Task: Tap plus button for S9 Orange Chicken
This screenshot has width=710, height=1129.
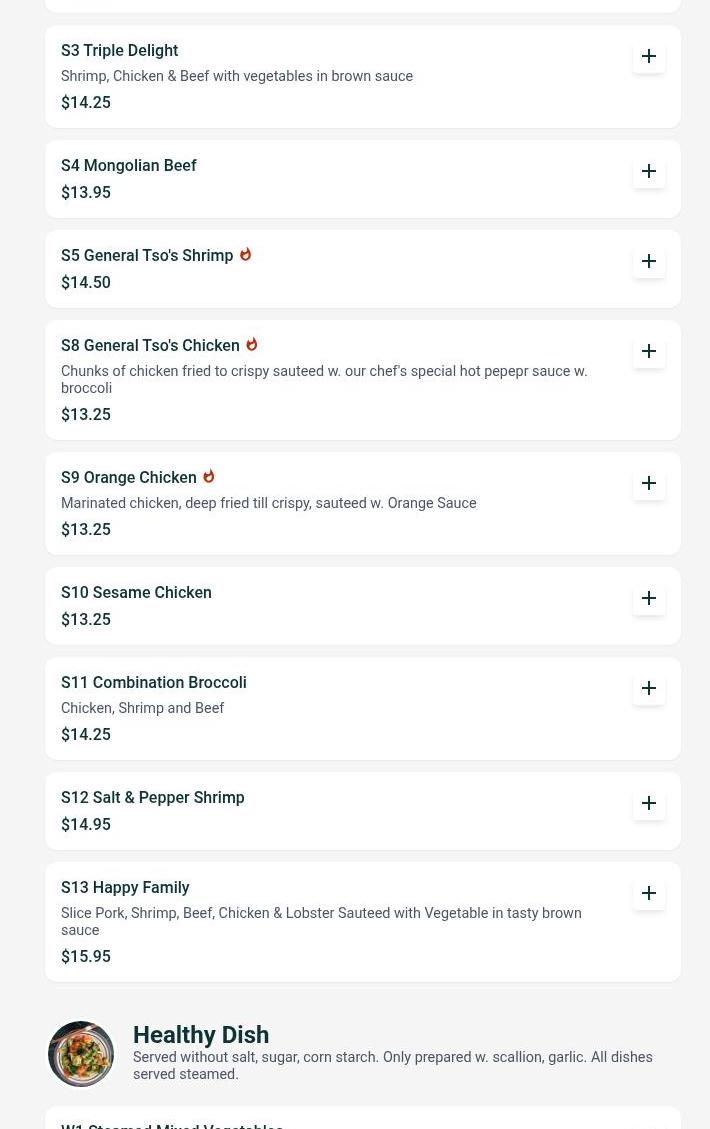Action: click(649, 483)
